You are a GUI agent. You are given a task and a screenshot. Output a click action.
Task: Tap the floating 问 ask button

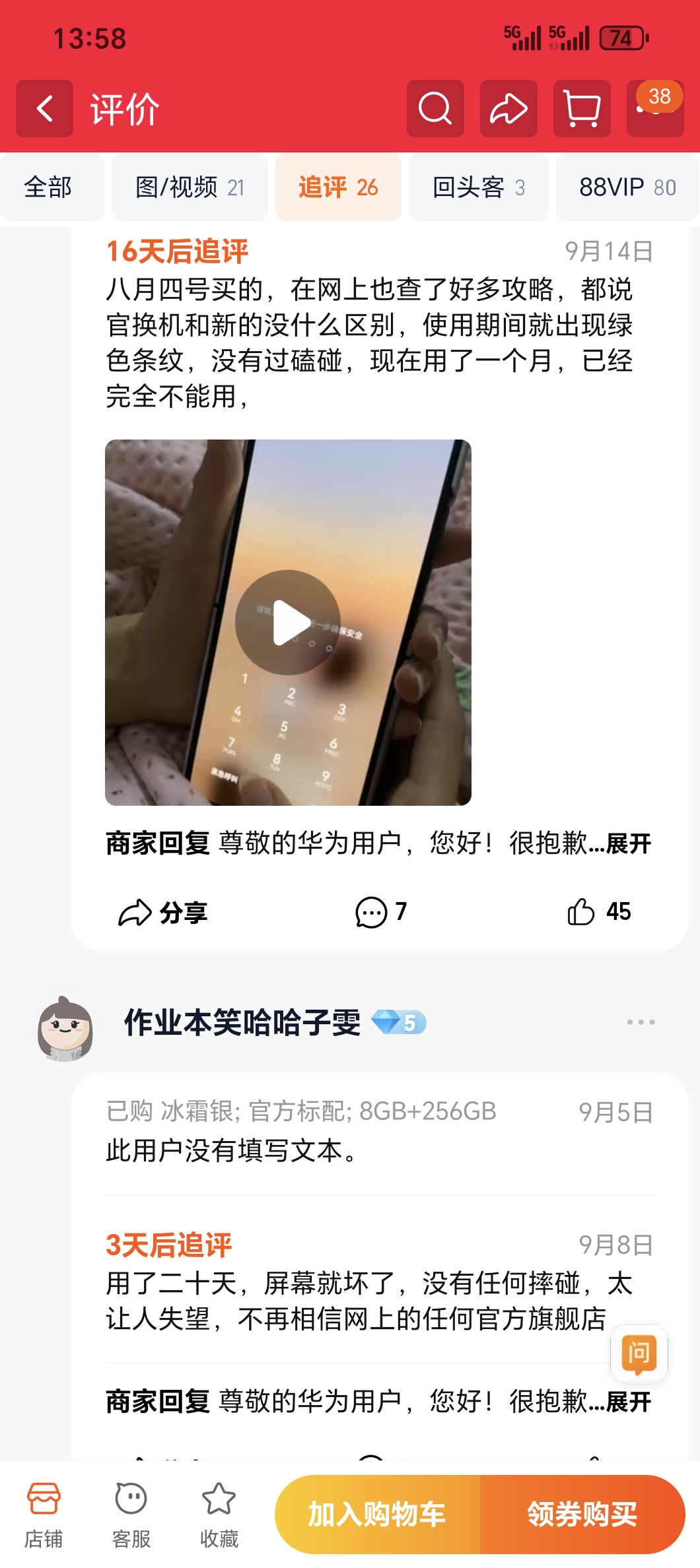click(x=639, y=1354)
